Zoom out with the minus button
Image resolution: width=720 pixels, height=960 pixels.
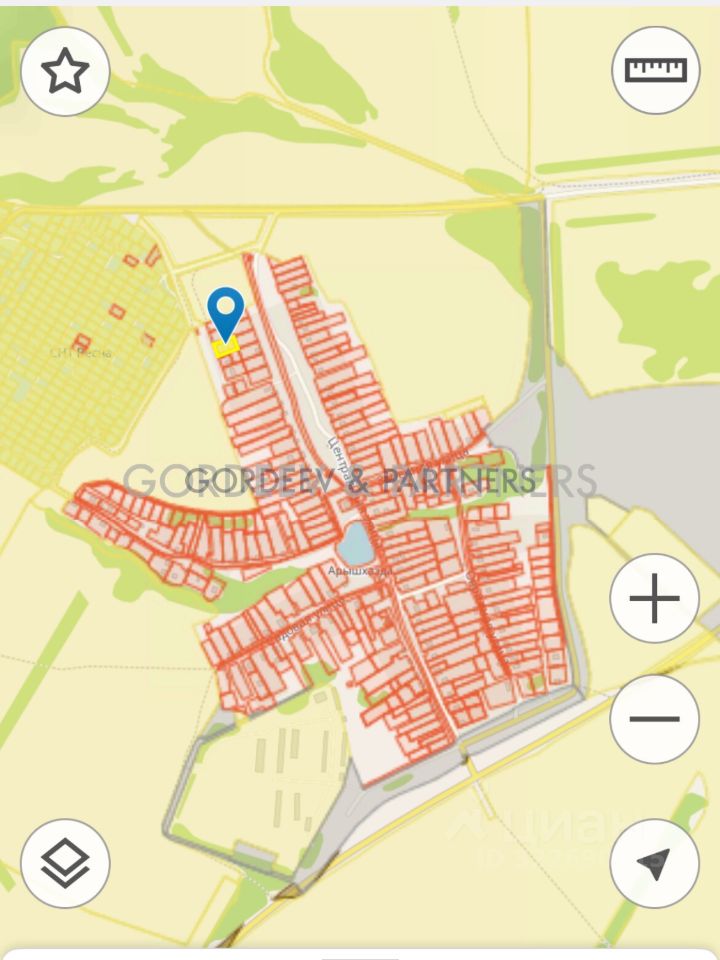click(x=655, y=718)
